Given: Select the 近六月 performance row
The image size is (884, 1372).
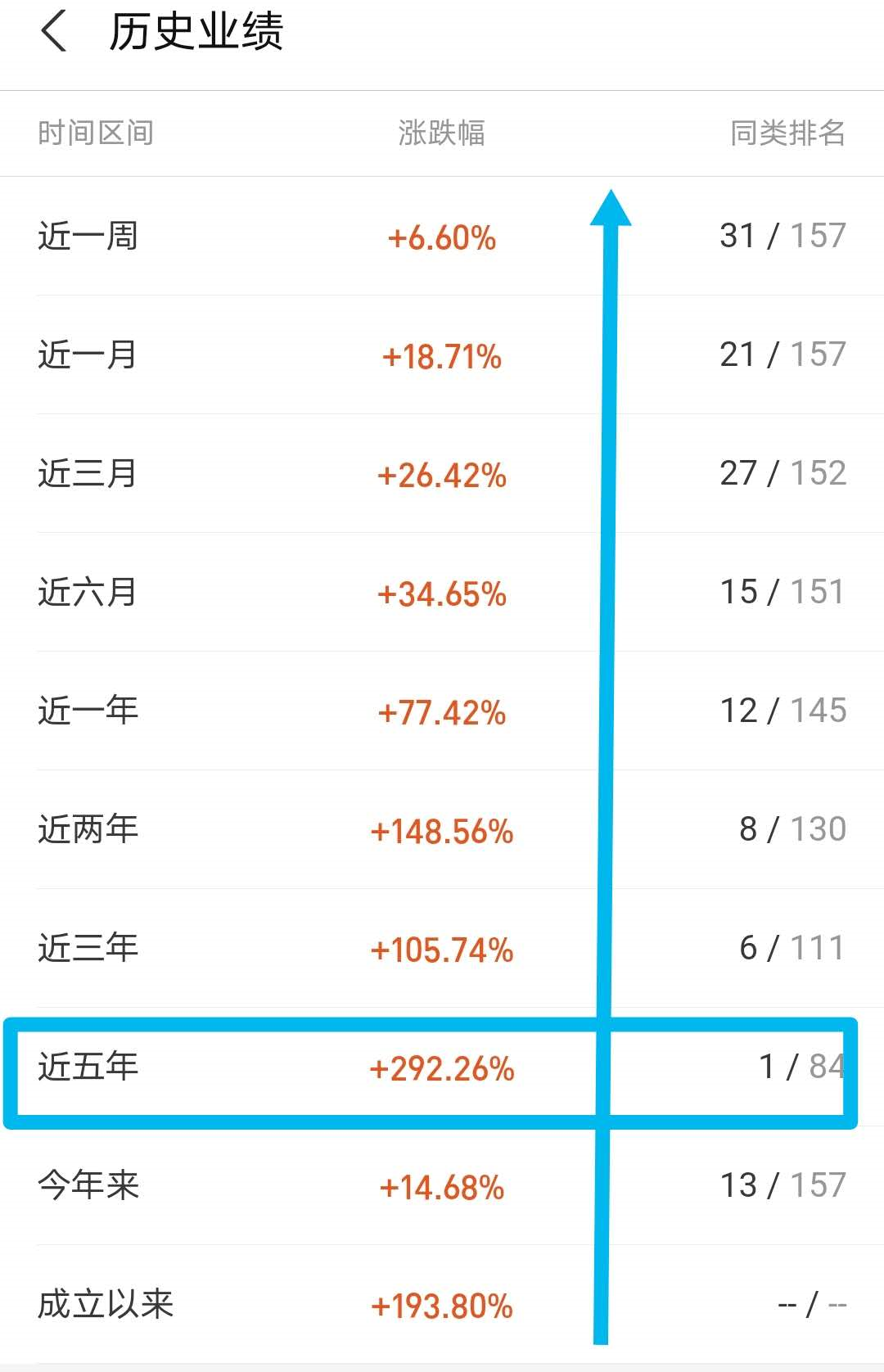Looking at the screenshot, I should point(88,592).
